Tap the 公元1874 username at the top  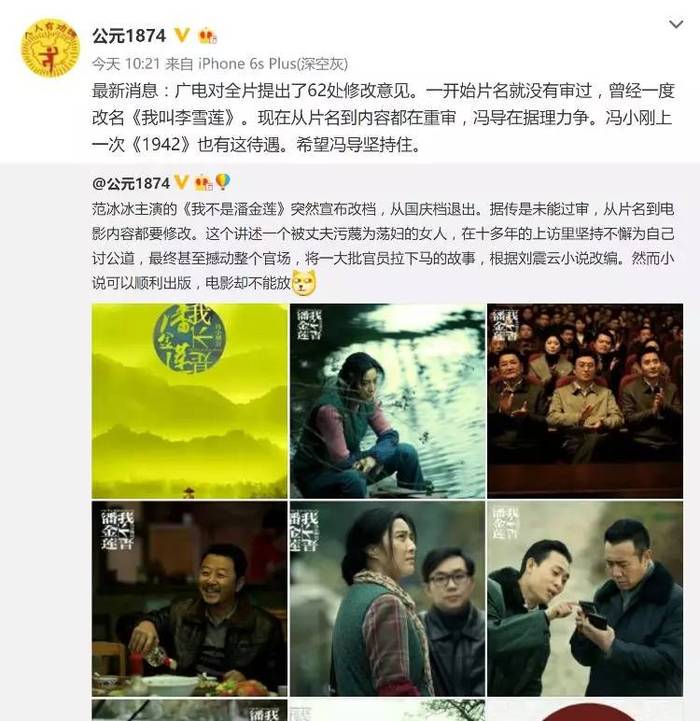(130, 36)
